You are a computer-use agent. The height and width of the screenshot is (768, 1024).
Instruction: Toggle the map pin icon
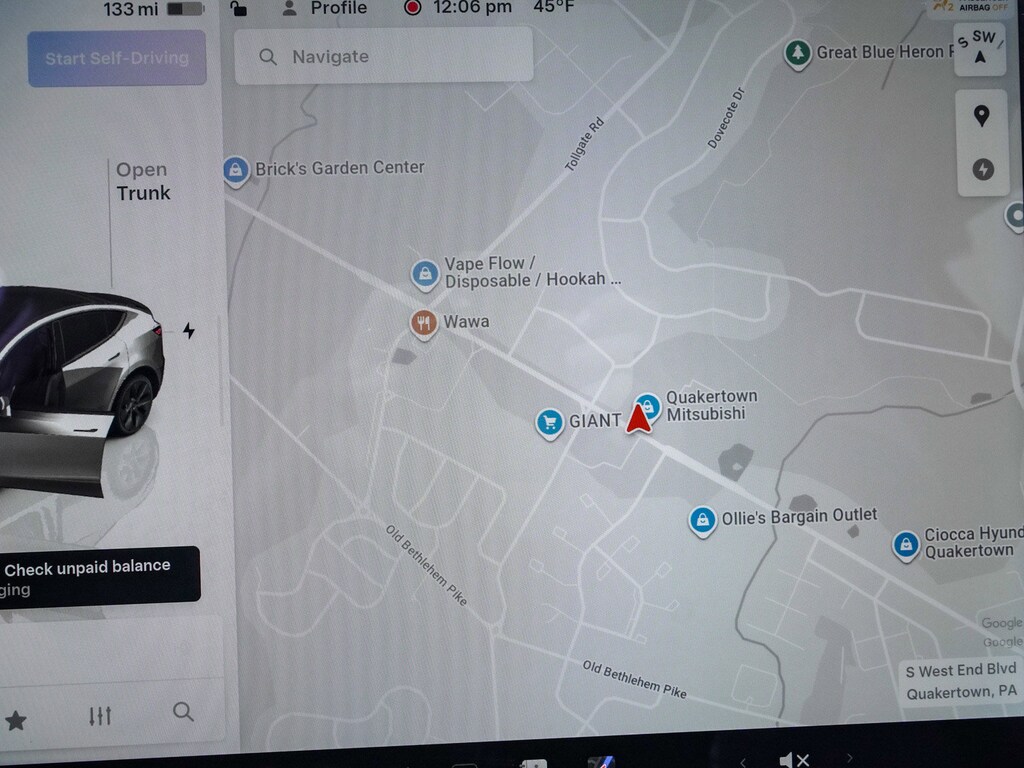[982, 116]
